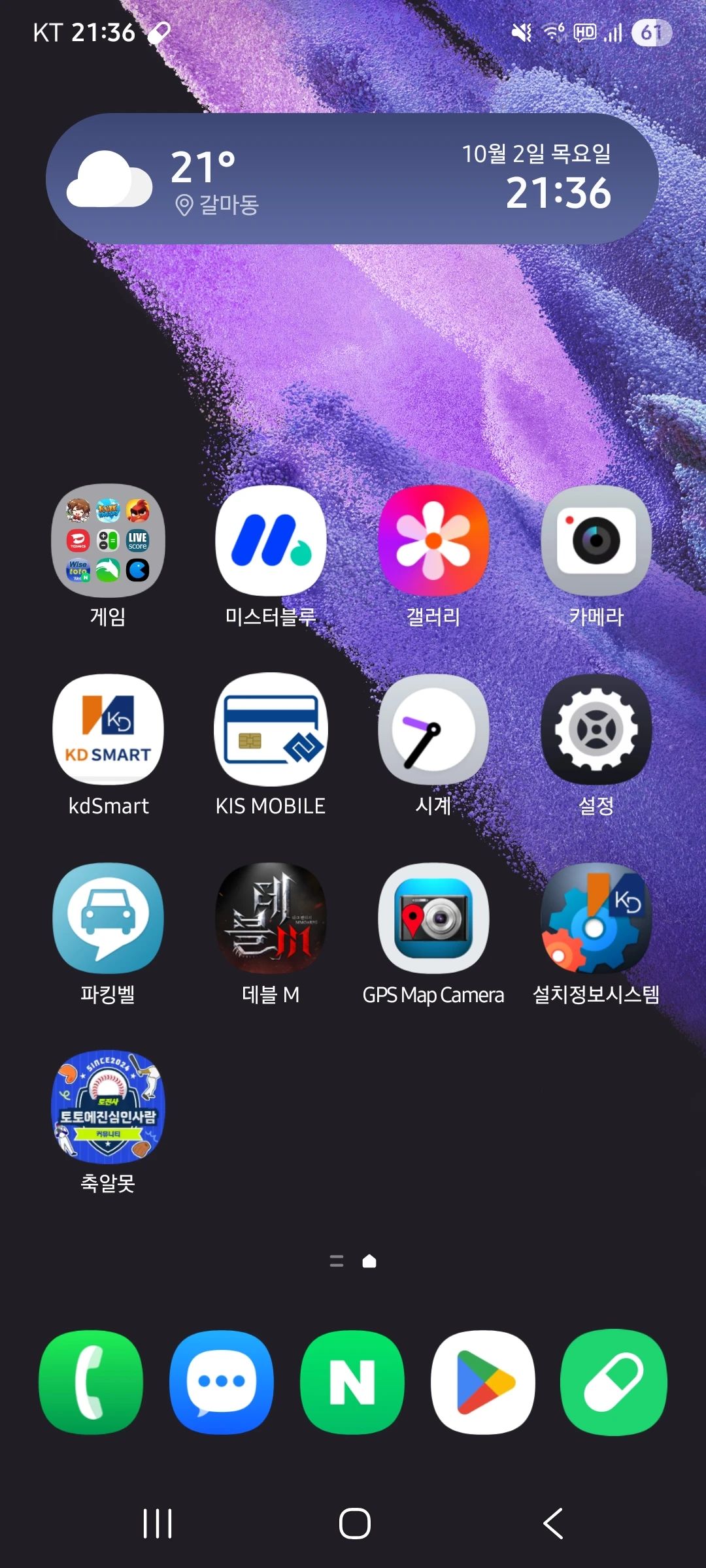This screenshot has height=1568, width=706.
Task: Open KIS MOBILE
Action: (271, 730)
